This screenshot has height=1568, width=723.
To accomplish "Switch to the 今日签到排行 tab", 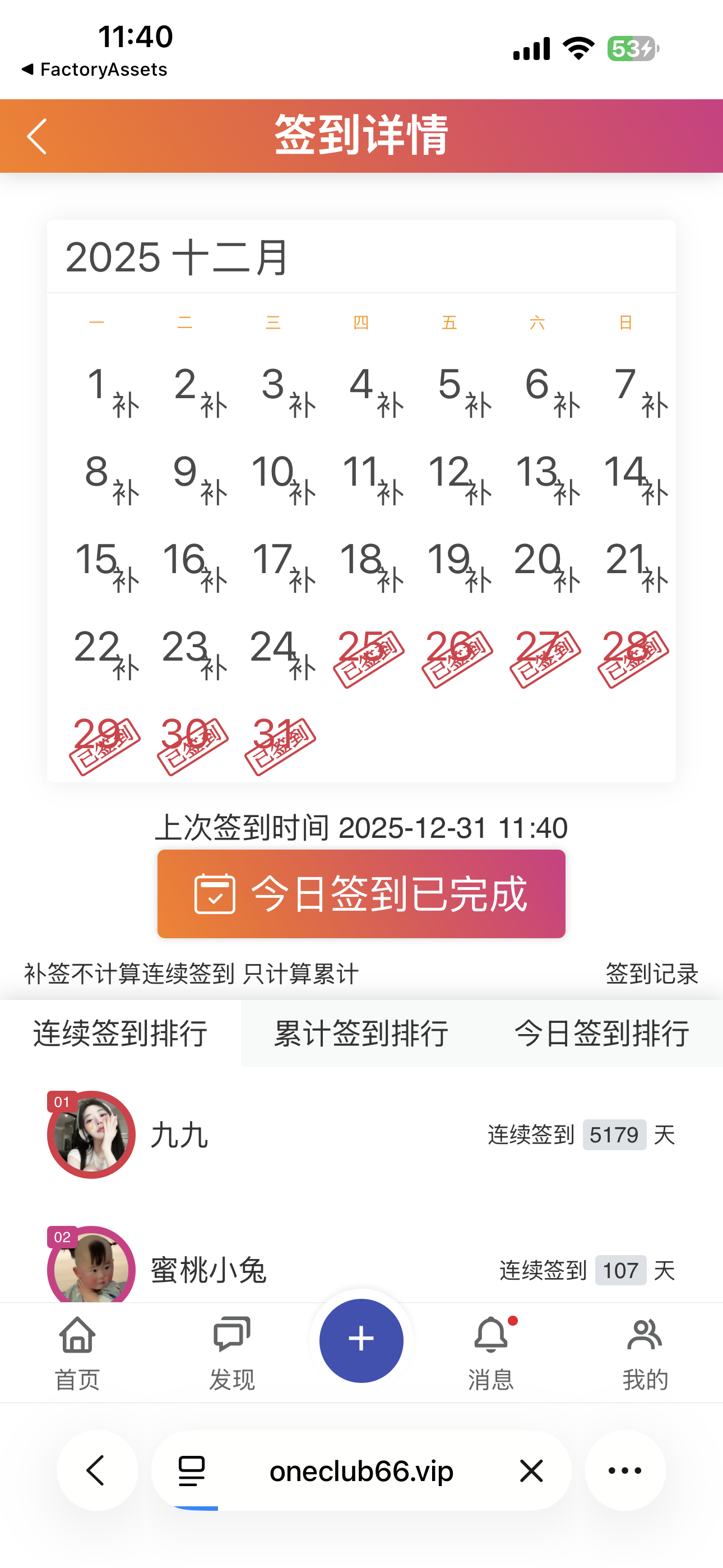I will coord(601,1034).
